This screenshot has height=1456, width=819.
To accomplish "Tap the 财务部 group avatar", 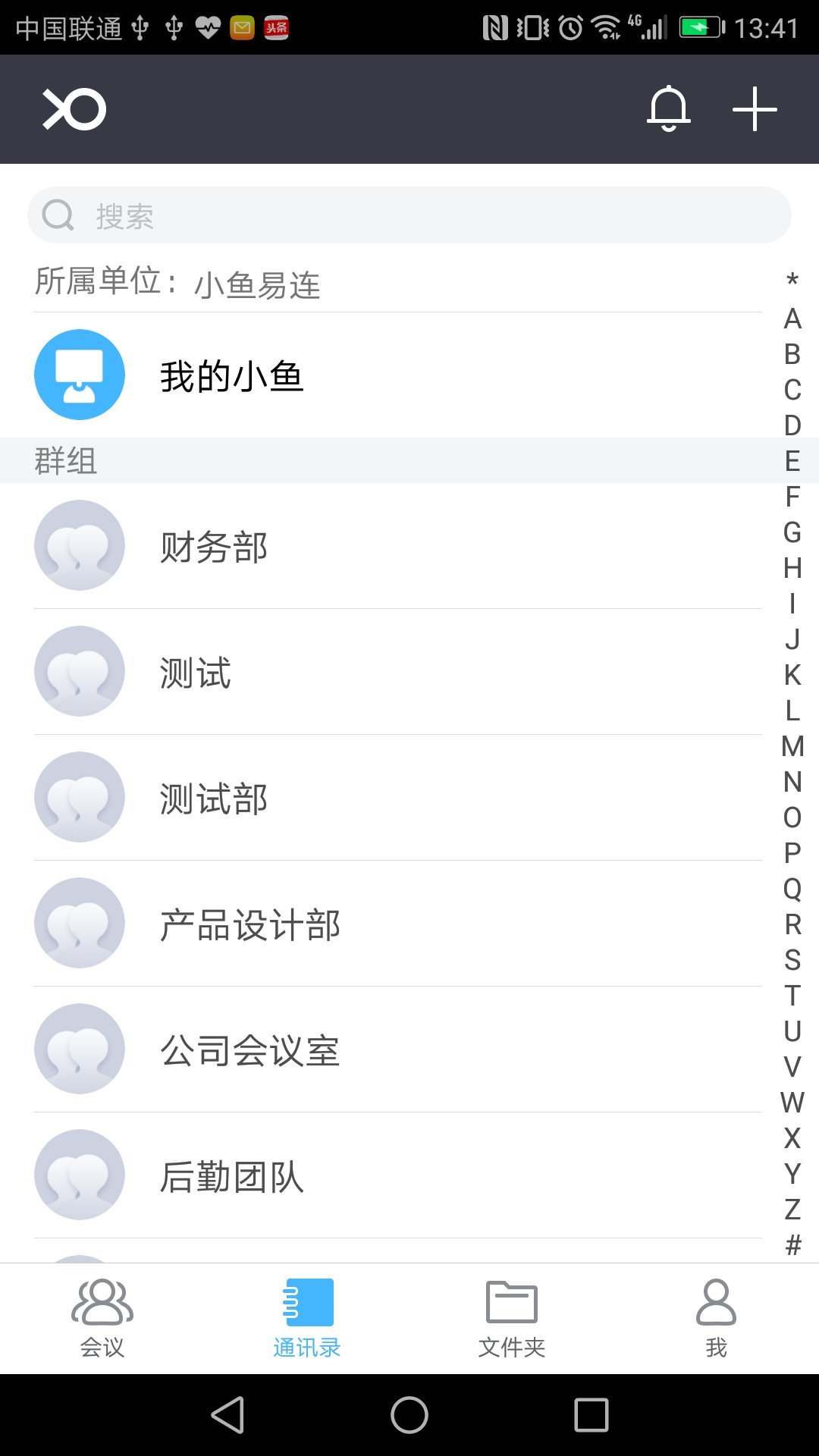I will pos(79,544).
